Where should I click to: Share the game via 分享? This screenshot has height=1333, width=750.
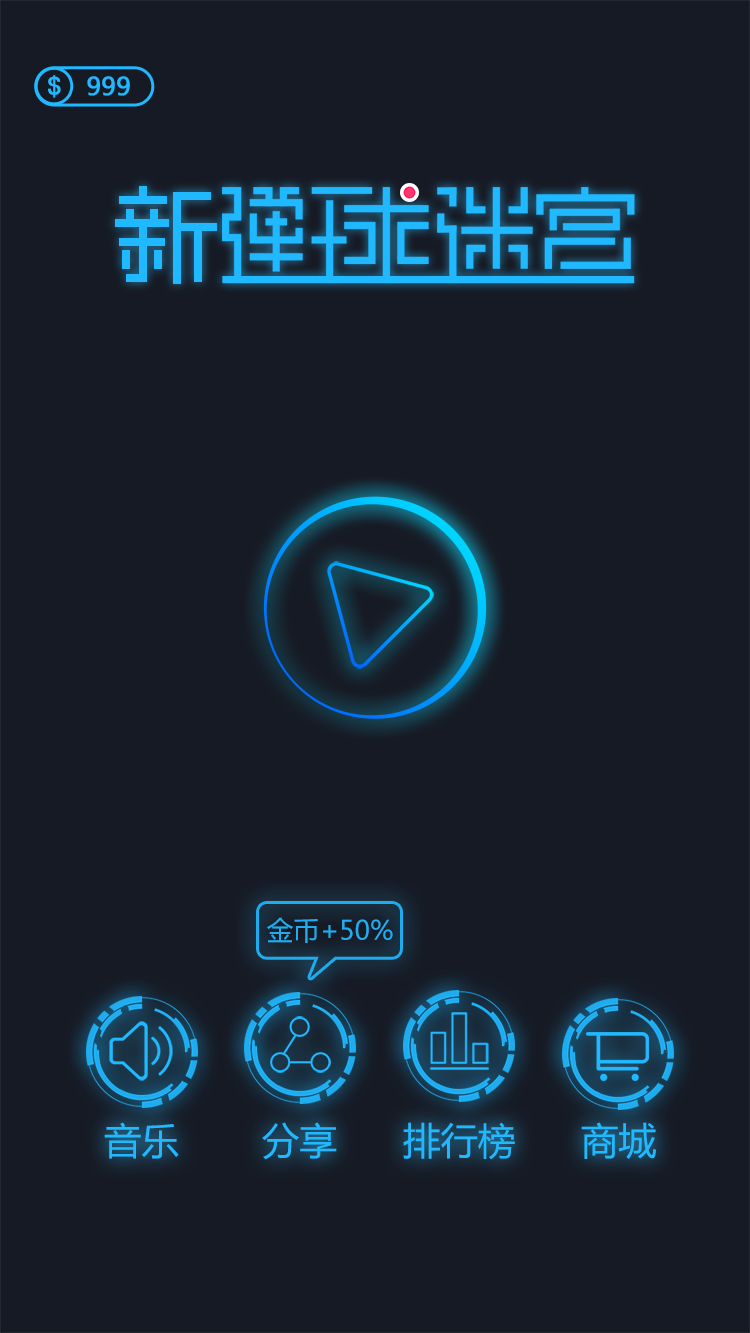[300, 1048]
